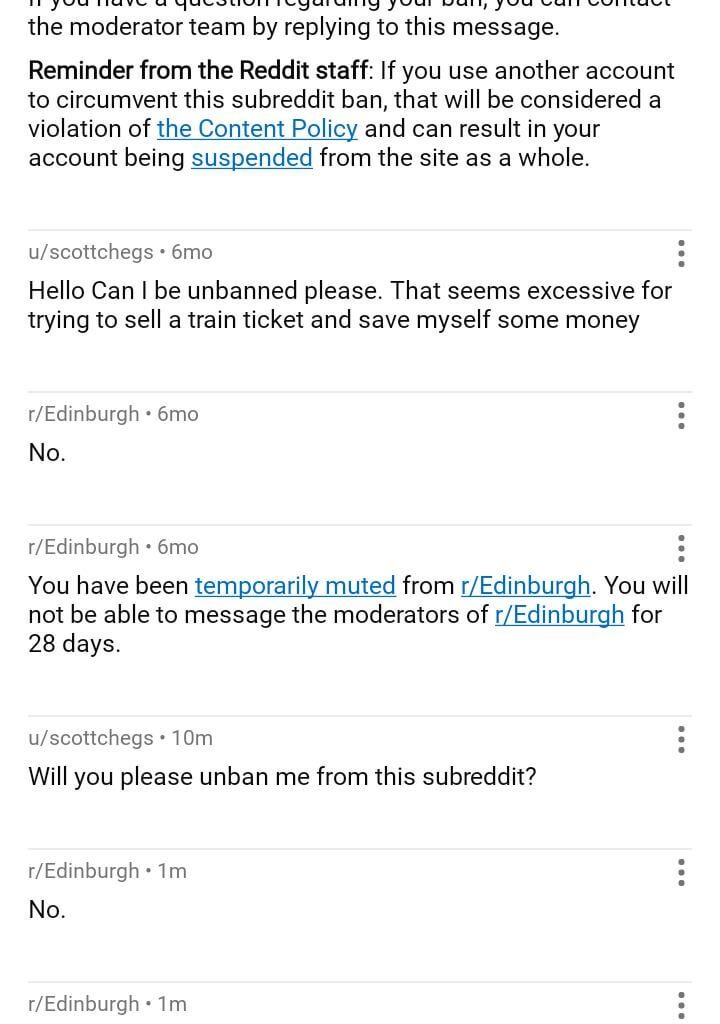Image resolution: width=720 pixels, height=1024 pixels.
Task: Open options icon on the temporary mute notification
Action: click(x=681, y=549)
